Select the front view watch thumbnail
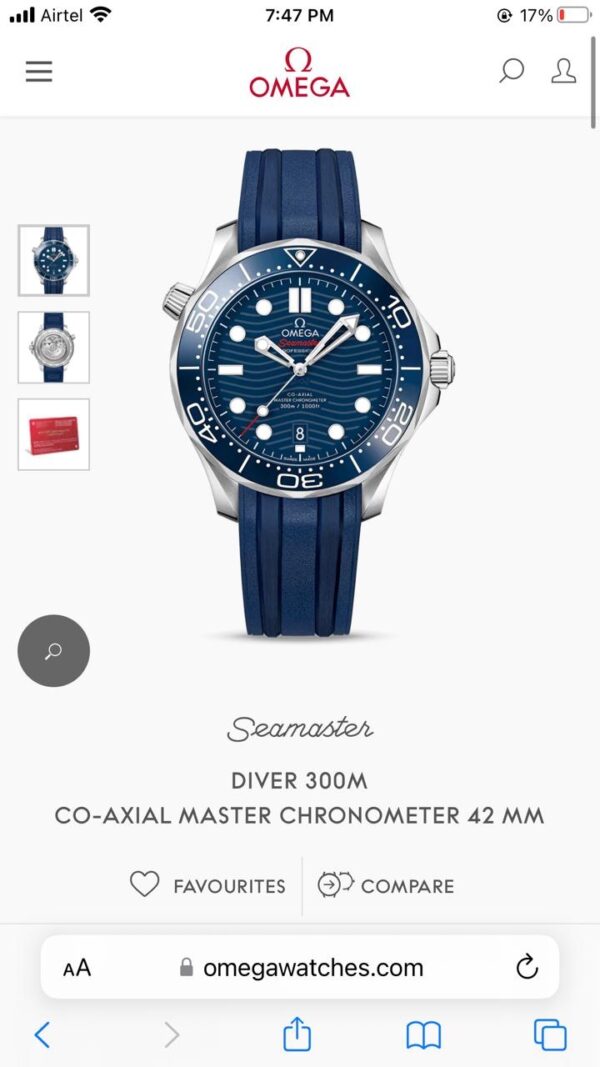The width and height of the screenshot is (600, 1067). tap(54, 260)
